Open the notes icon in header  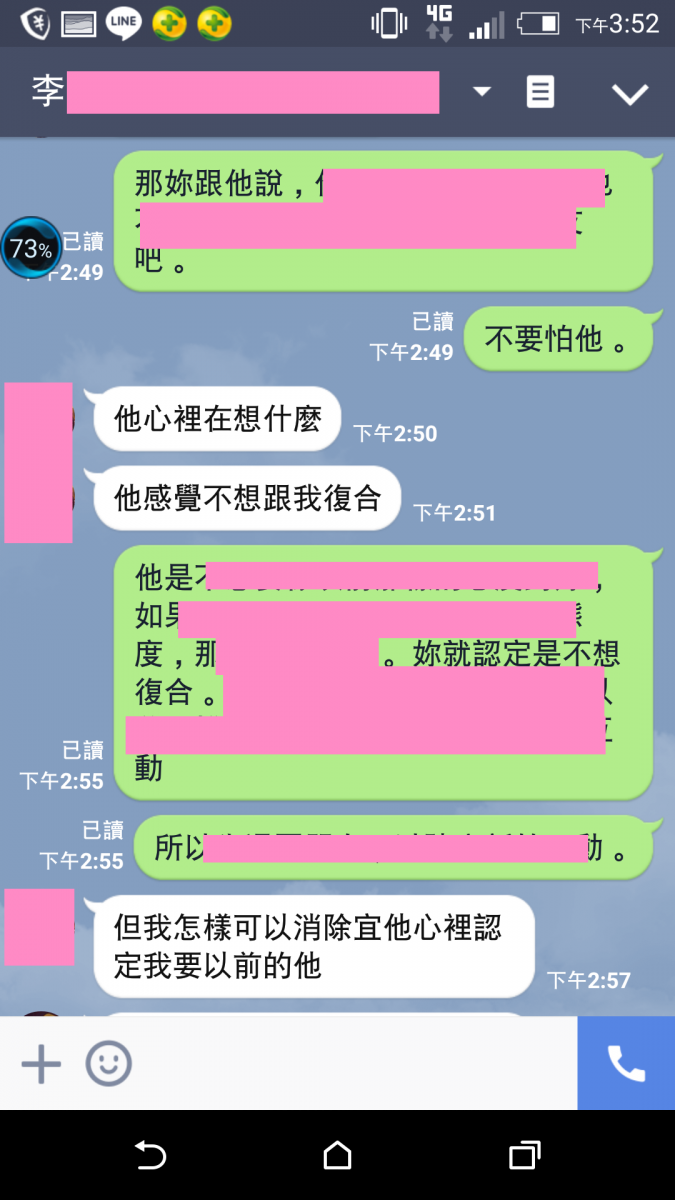[540, 93]
